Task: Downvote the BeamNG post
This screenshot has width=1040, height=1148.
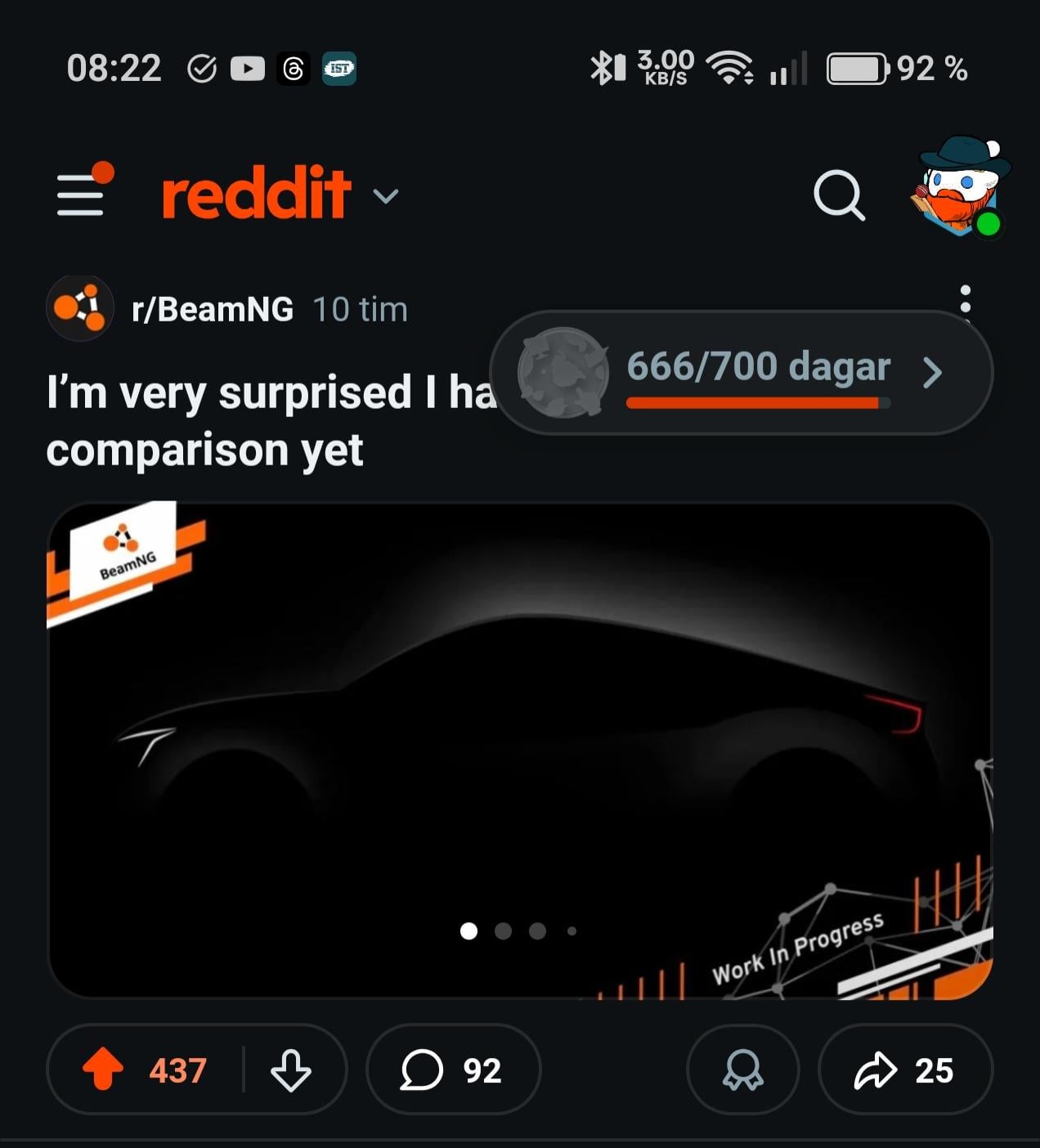Action: click(291, 1070)
